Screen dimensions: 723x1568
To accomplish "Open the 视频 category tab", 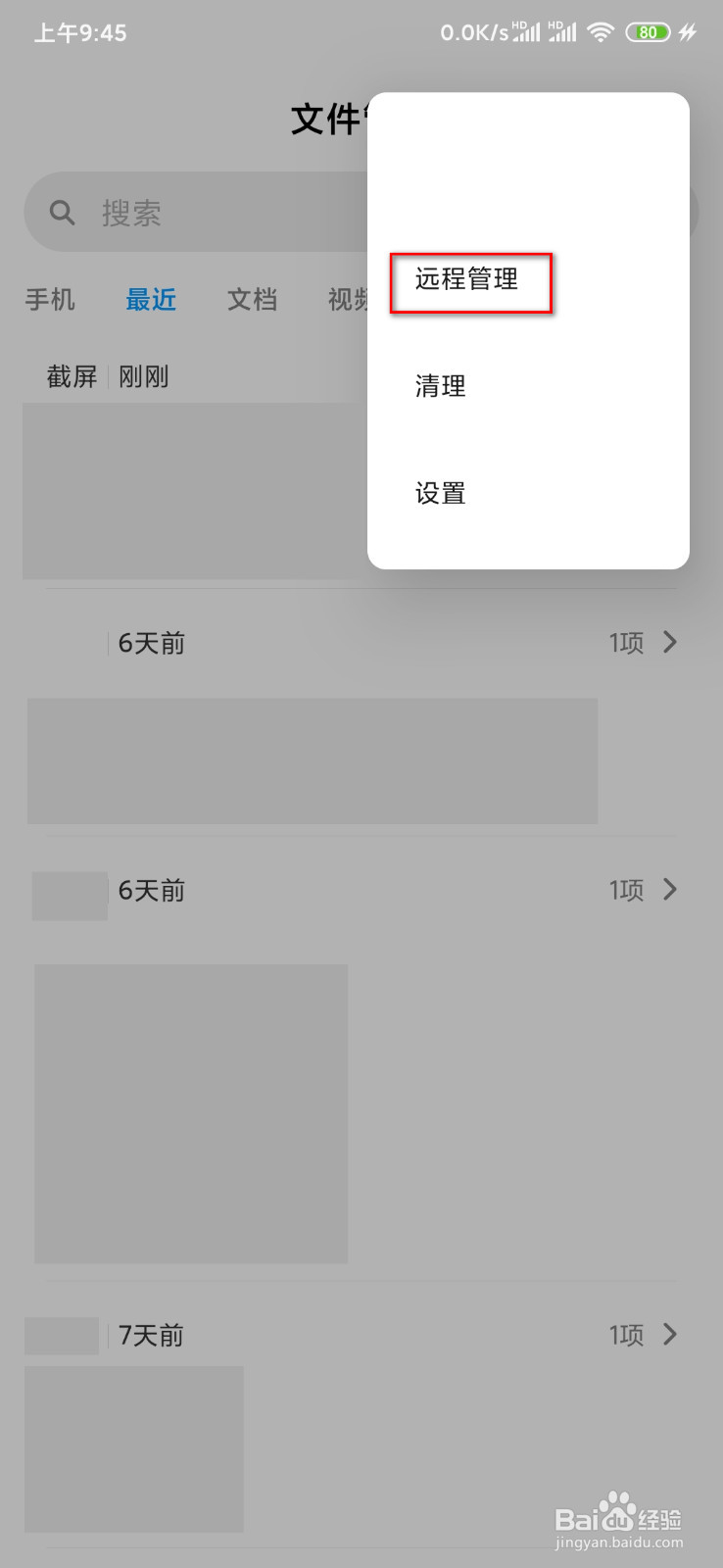I will coord(346,299).
